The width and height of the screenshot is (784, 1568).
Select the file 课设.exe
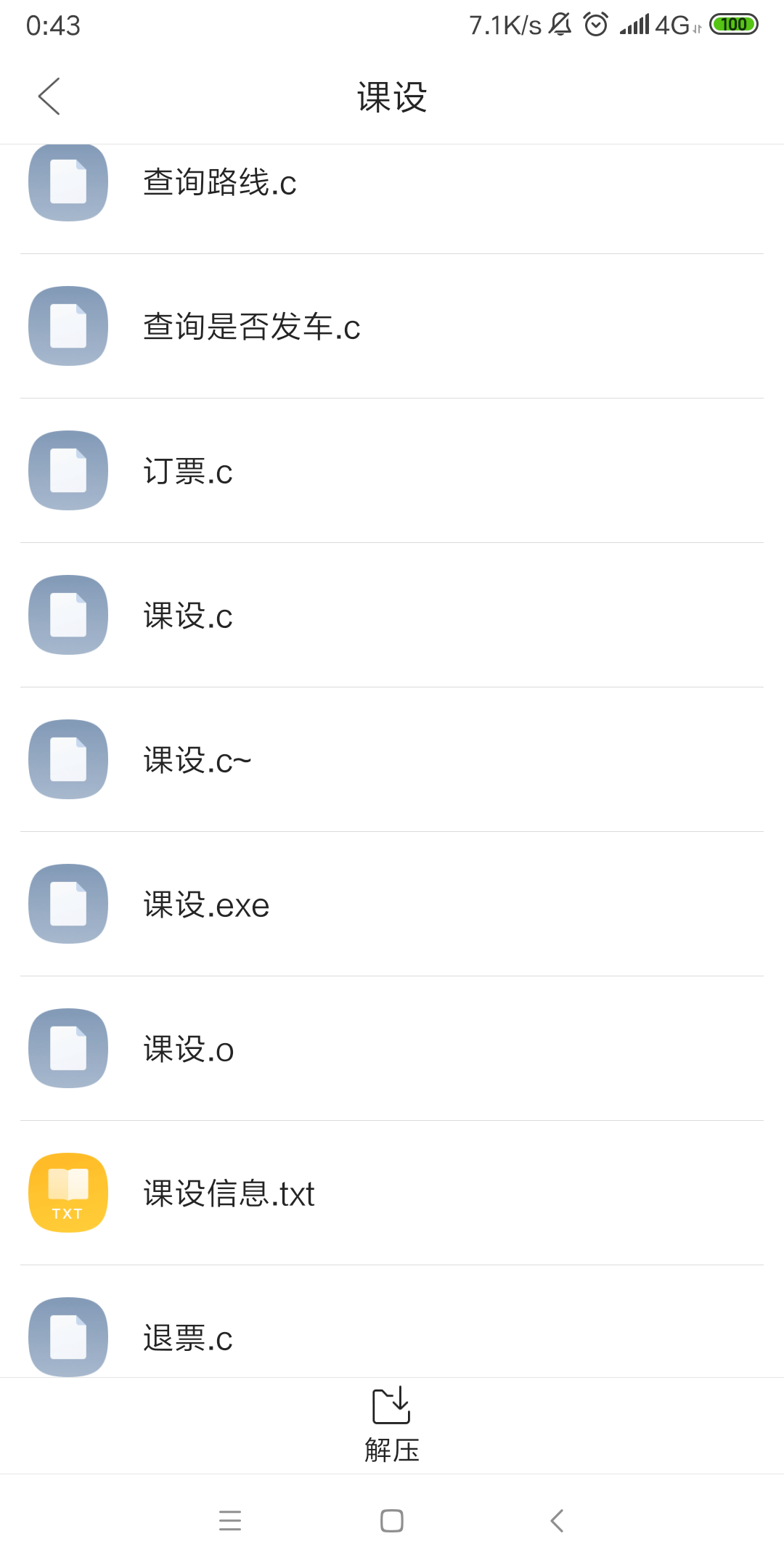coord(392,904)
